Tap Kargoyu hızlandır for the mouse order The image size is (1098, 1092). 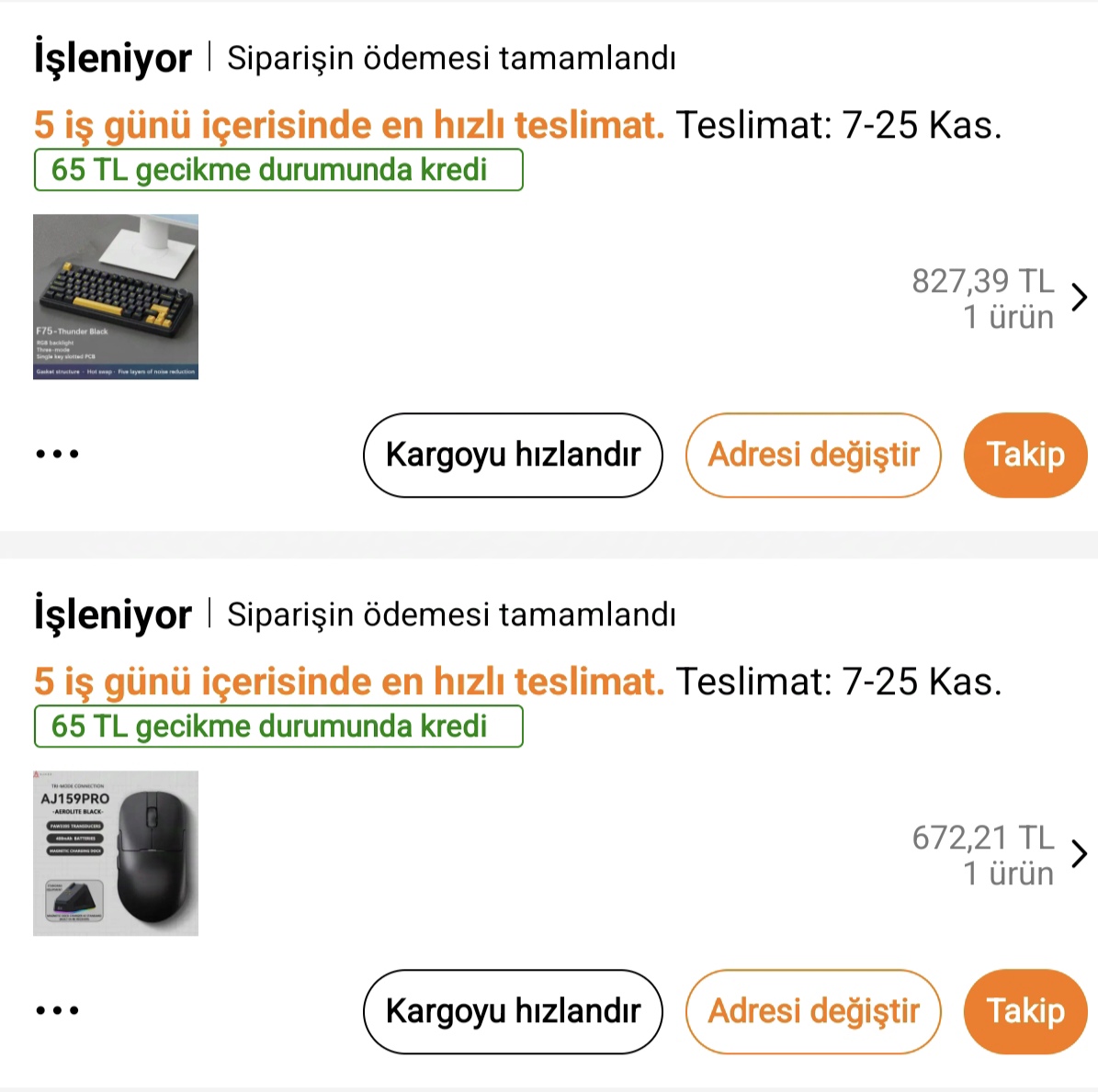(513, 1011)
